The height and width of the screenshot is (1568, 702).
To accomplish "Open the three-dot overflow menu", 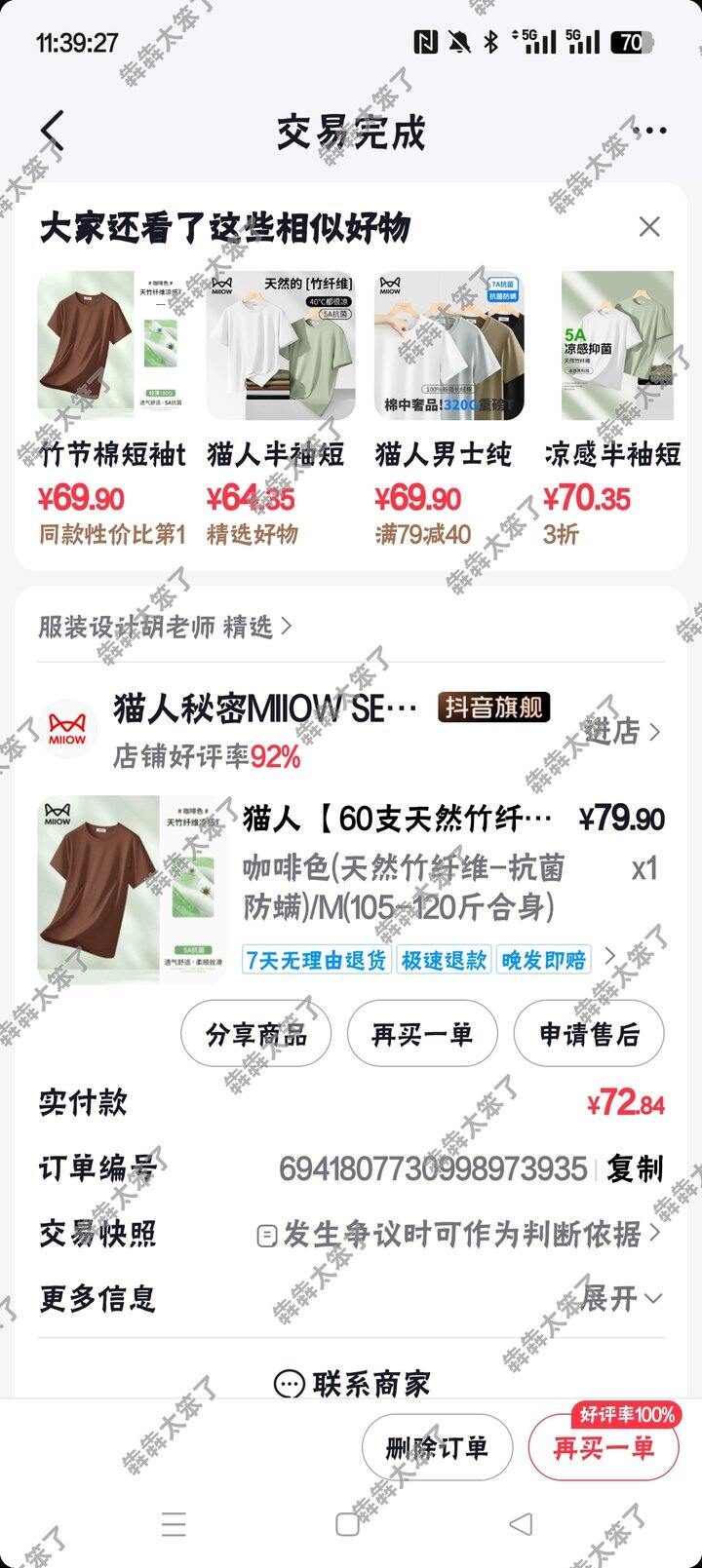I will (x=648, y=131).
